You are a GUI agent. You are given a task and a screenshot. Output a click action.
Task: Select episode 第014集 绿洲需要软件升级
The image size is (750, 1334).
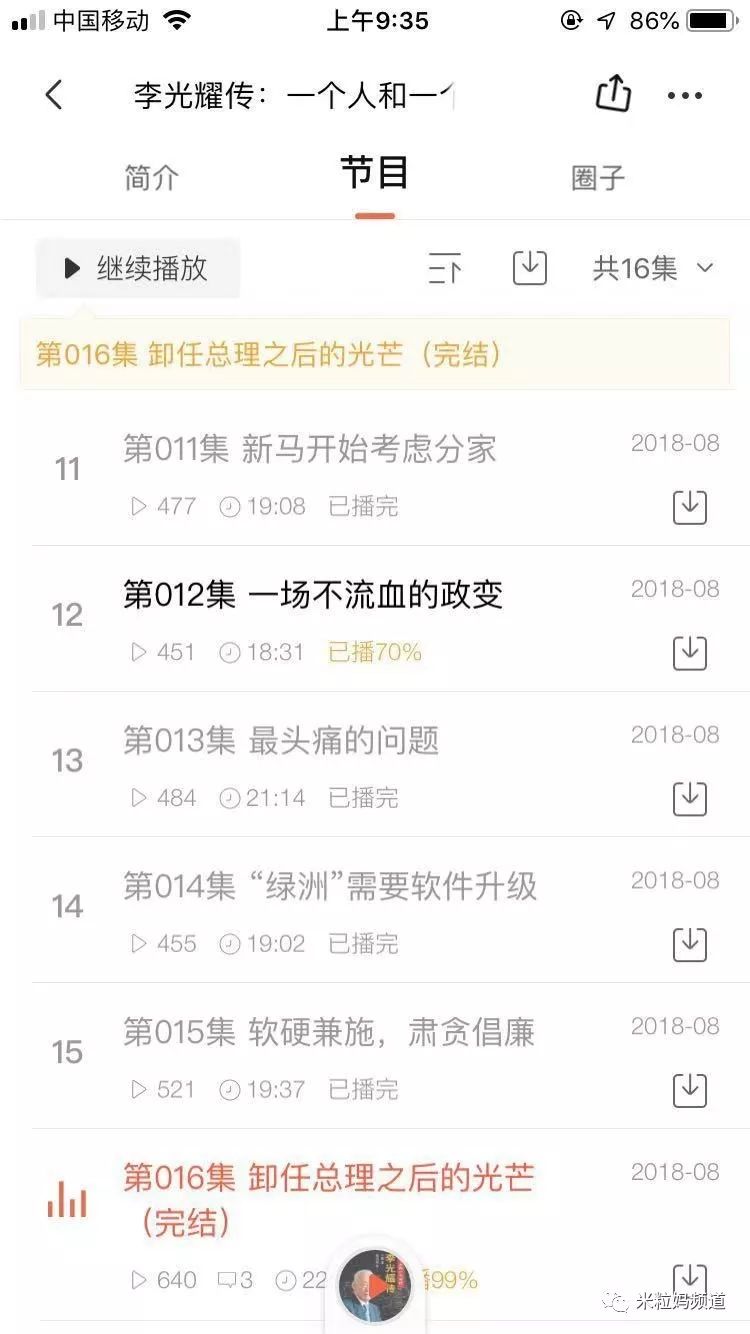click(x=330, y=887)
